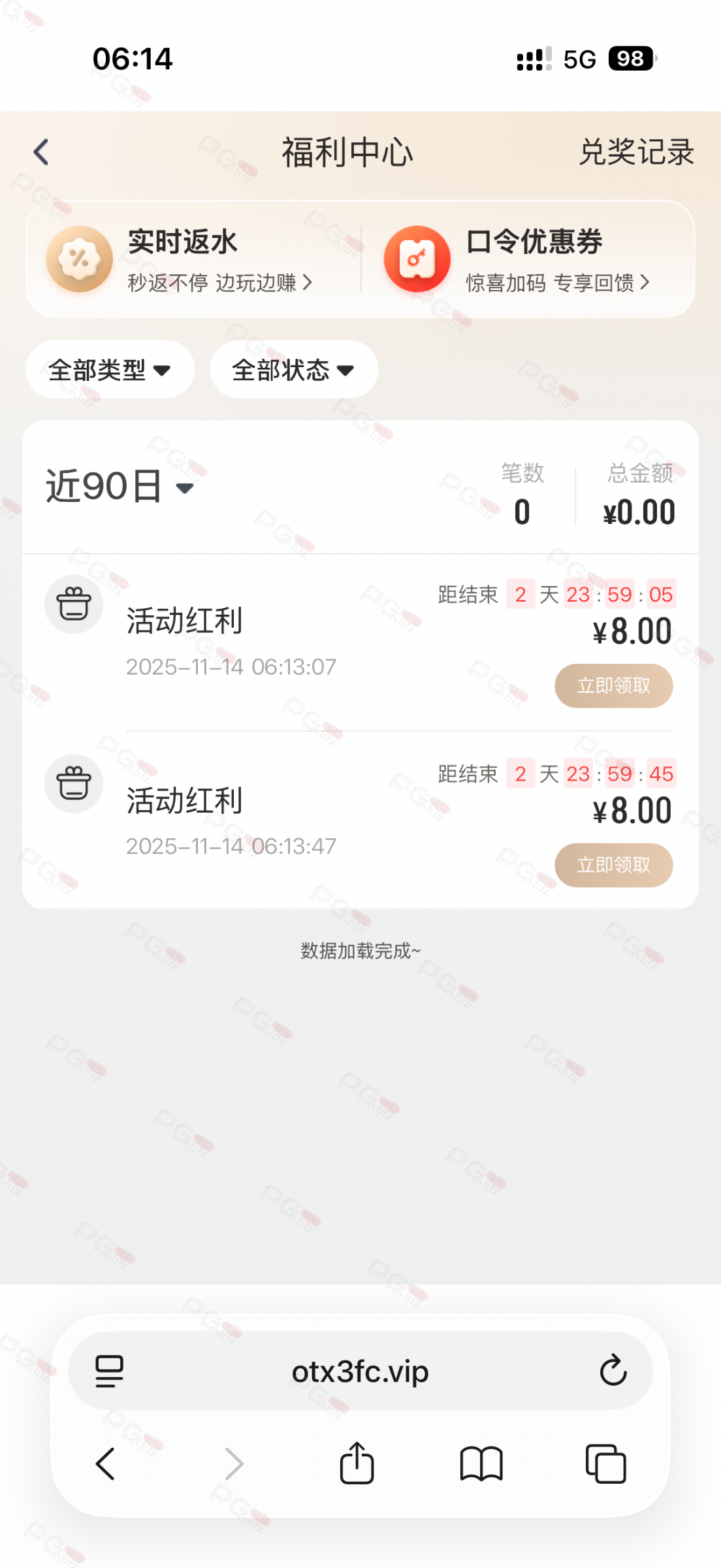Navigate back in the browser toolbar
The height and width of the screenshot is (1568, 721).
tap(106, 1463)
